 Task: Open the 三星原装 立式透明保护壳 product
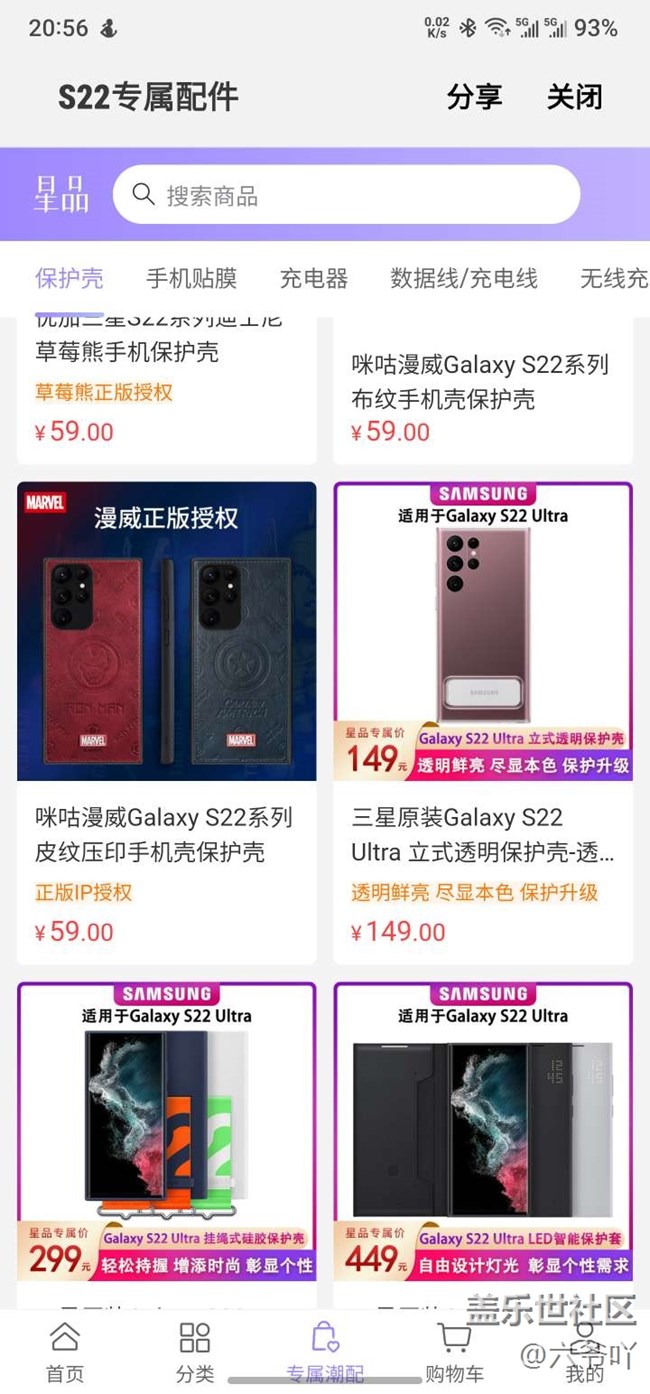click(483, 720)
